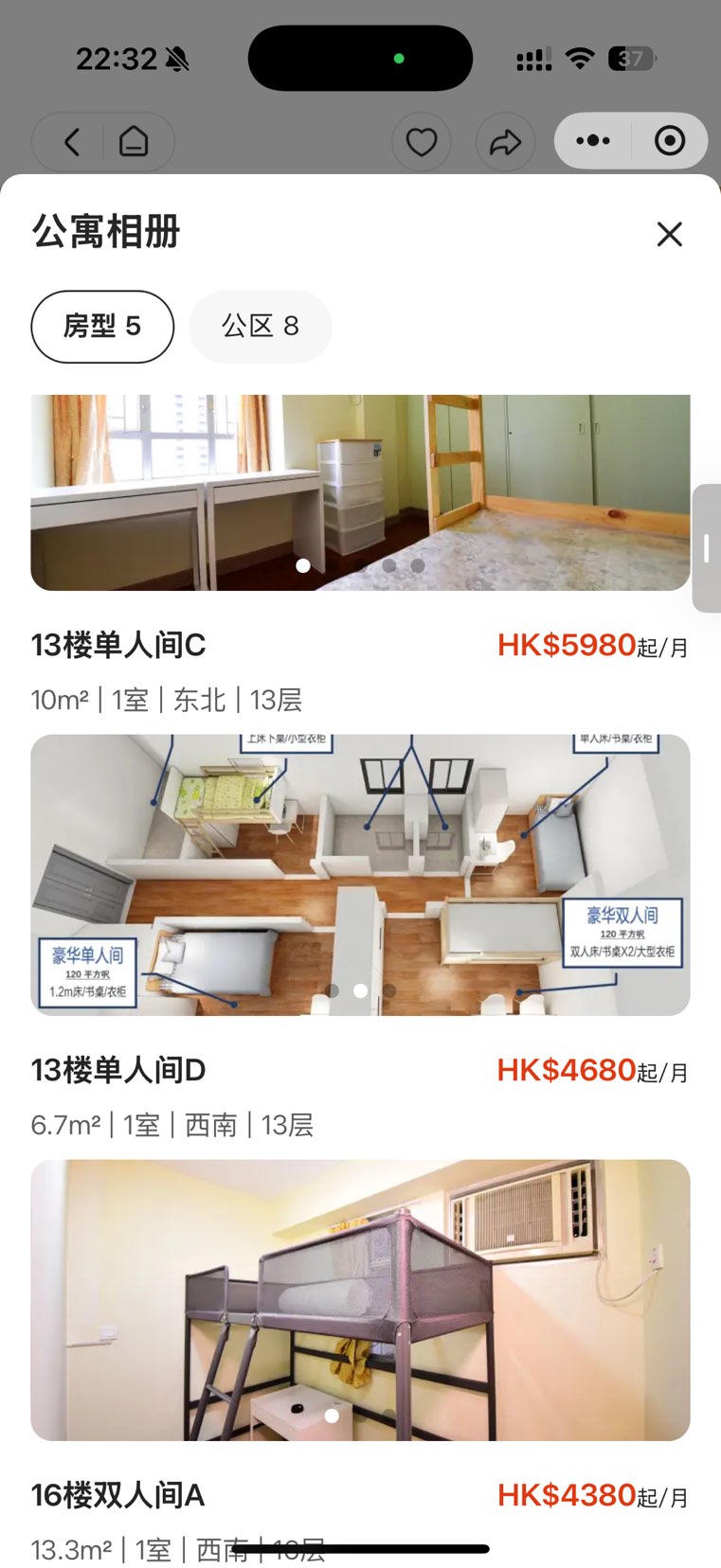Select the first carousel dot under room C photo
Screen dimensions: 721x1568
coord(303,567)
